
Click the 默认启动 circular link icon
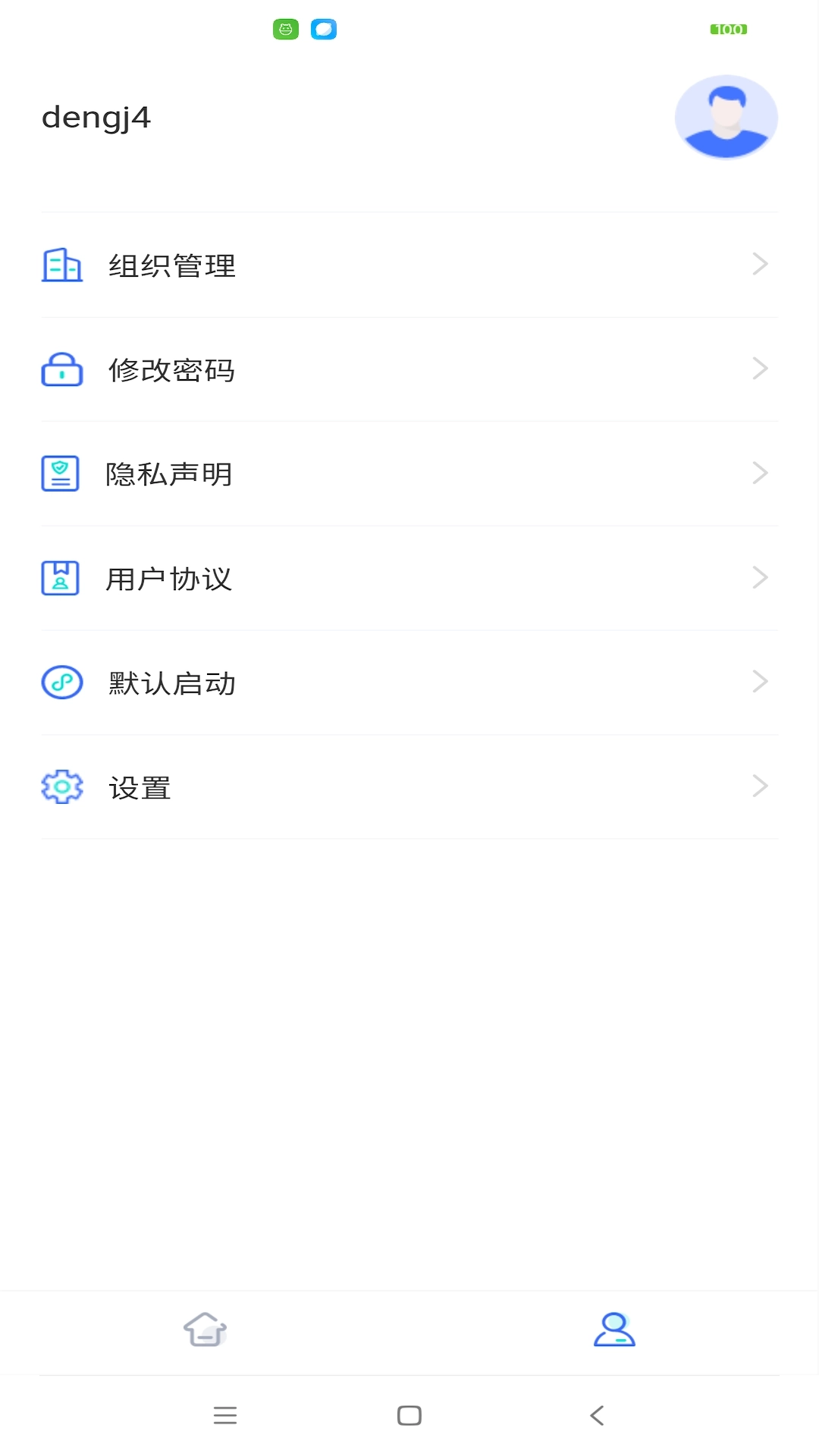point(61,682)
